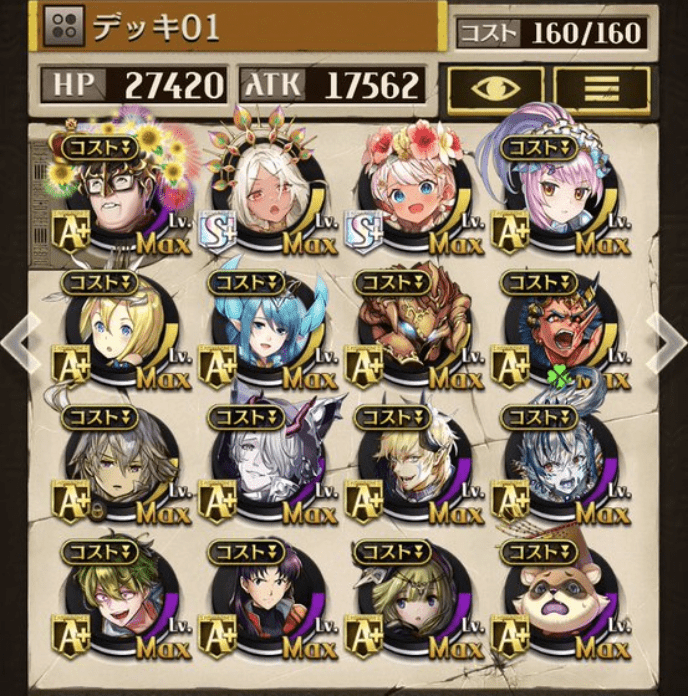Screen dimensions: 688x696
Task: Open the list menu button
Action: [x=601, y=88]
